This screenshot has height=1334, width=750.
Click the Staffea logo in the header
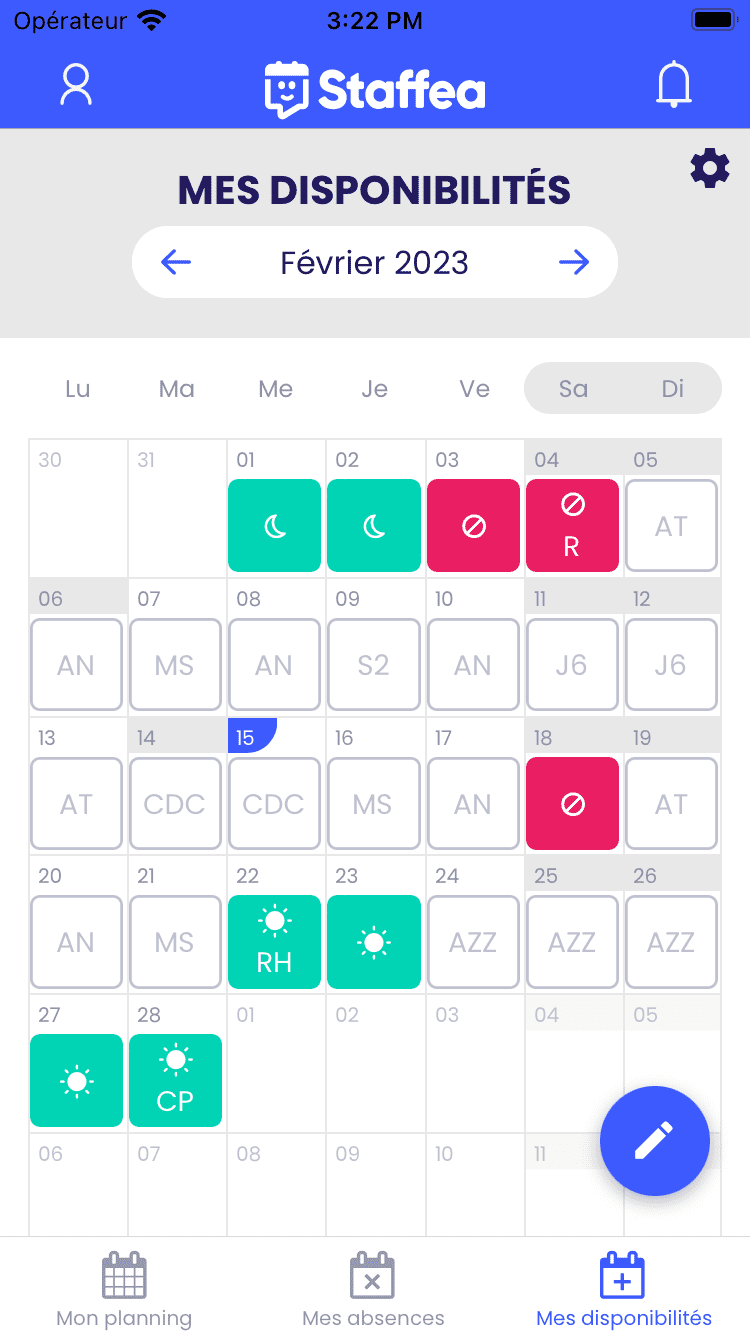(375, 88)
